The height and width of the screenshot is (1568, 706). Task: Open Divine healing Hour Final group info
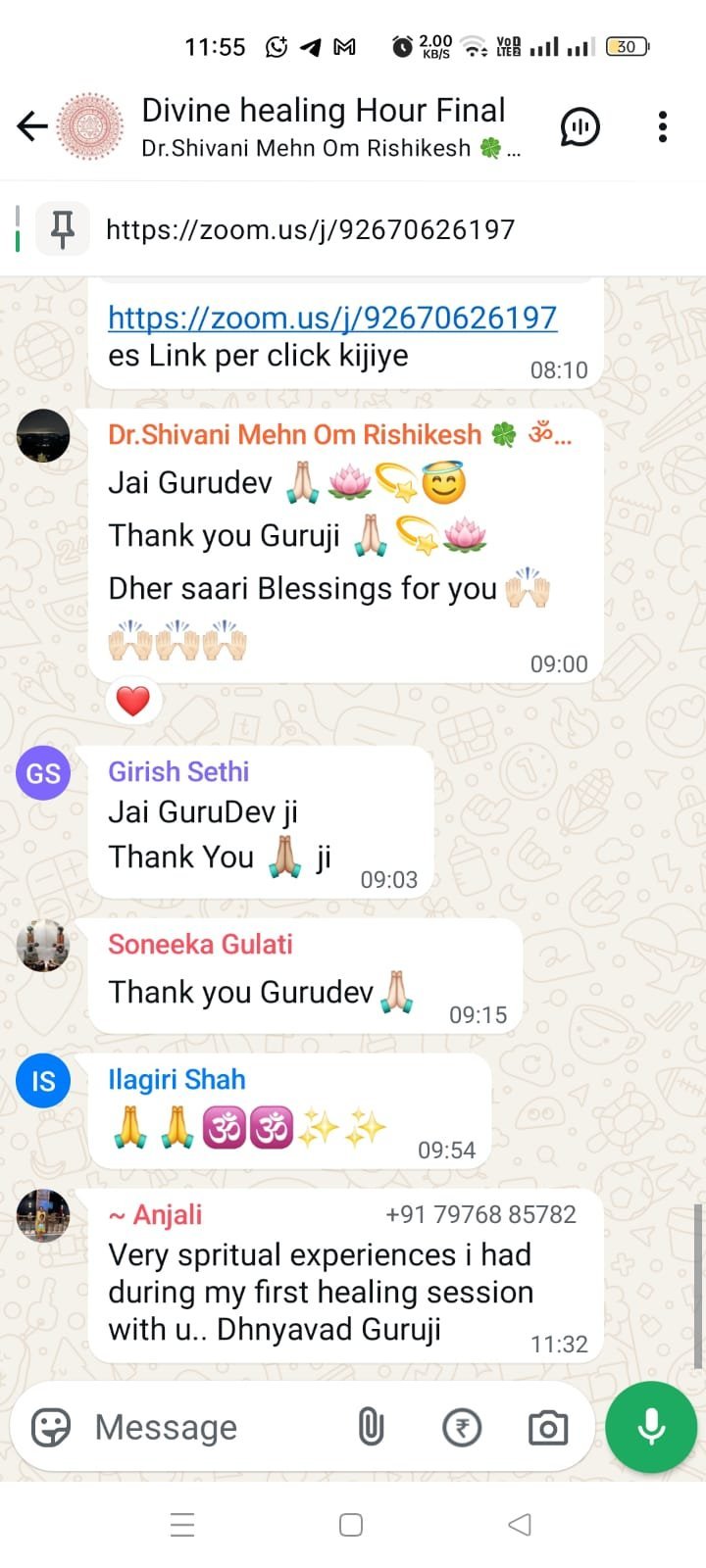pyautogui.click(x=324, y=125)
